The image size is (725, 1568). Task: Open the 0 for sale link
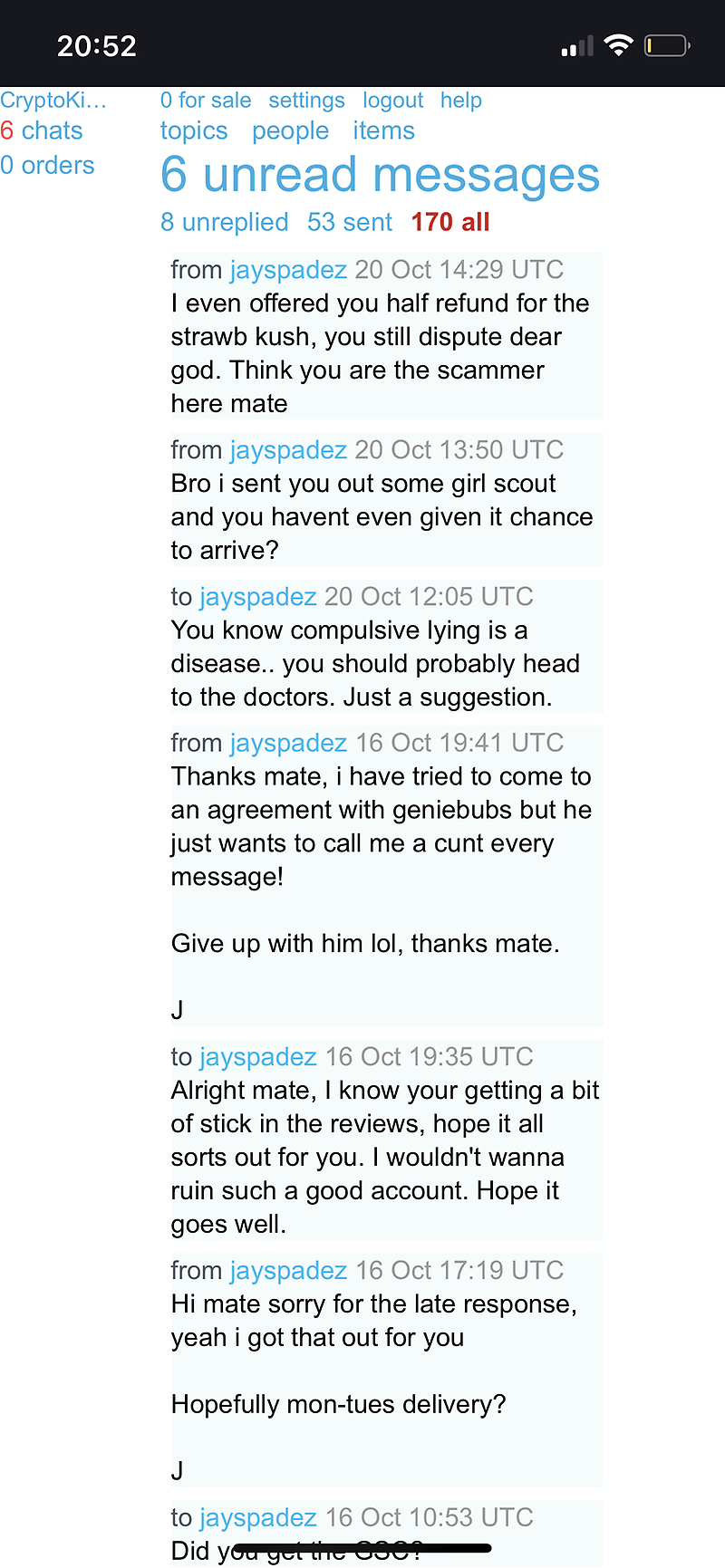pos(206,101)
